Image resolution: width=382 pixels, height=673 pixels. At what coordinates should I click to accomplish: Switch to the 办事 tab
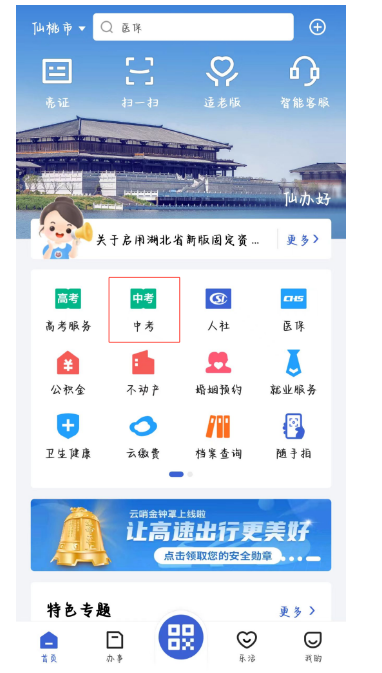pyautogui.click(x=115, y=647)
